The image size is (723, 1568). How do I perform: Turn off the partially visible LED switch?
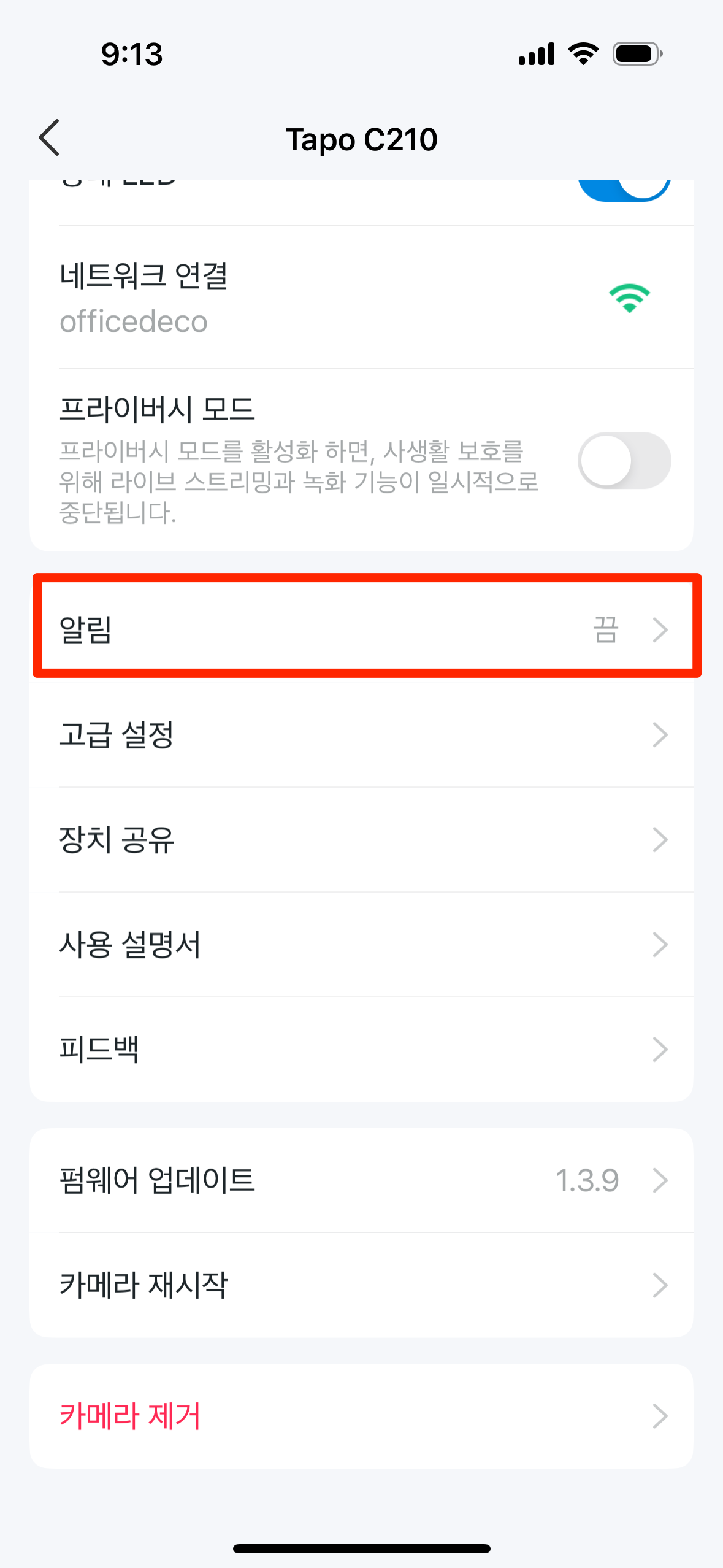(624, 190)
